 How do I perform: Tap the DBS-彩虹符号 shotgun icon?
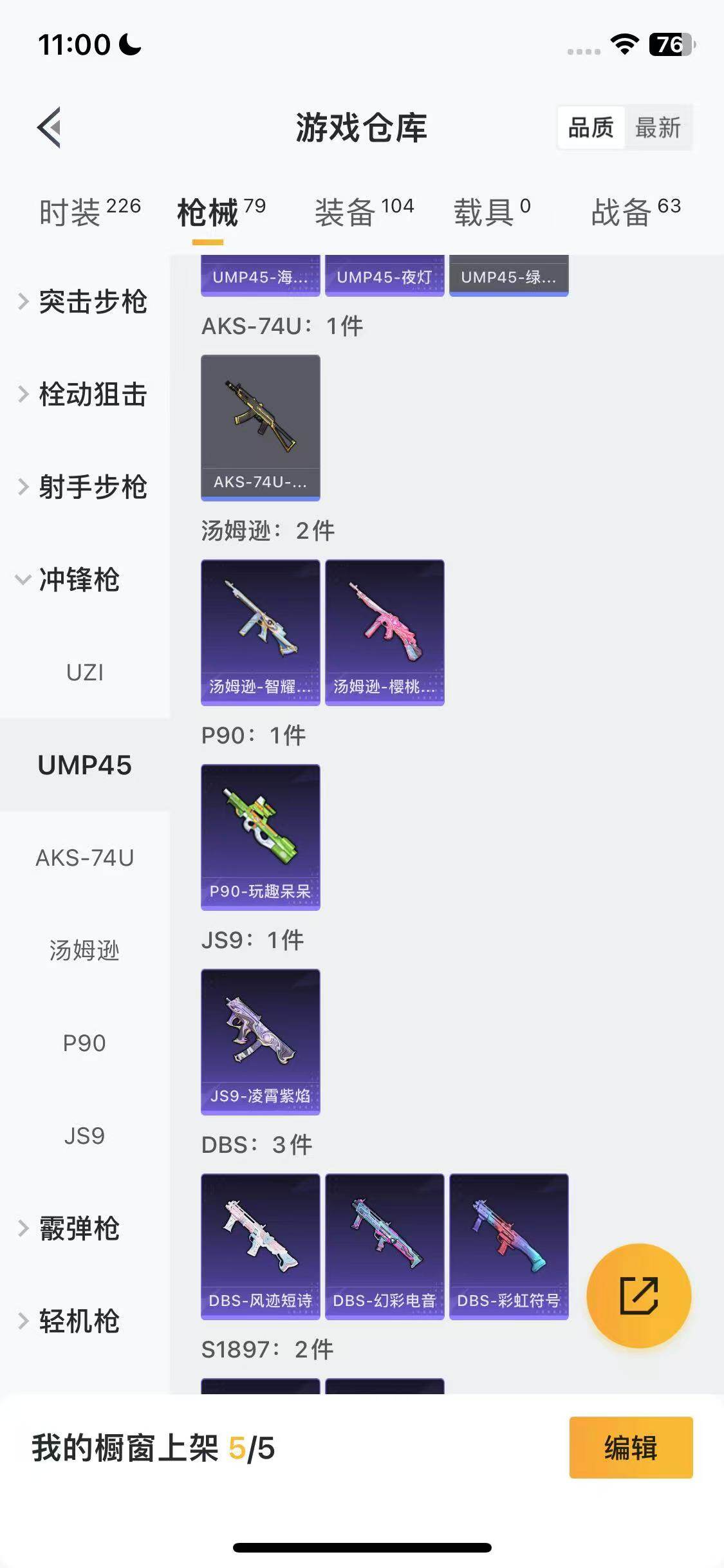point(508,1247)
